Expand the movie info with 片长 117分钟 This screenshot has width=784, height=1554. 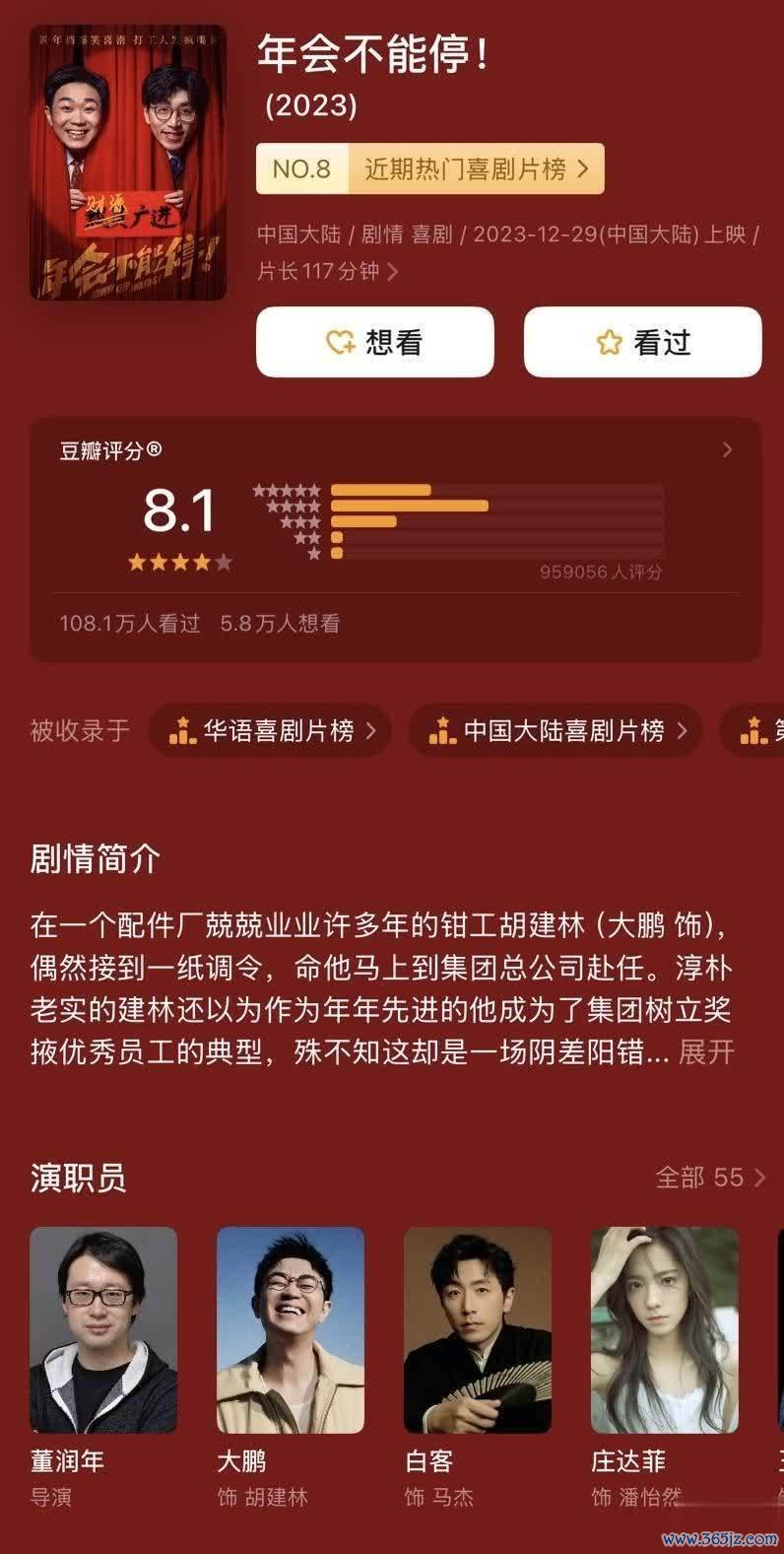pyautogui.click(x=329, y=271)
